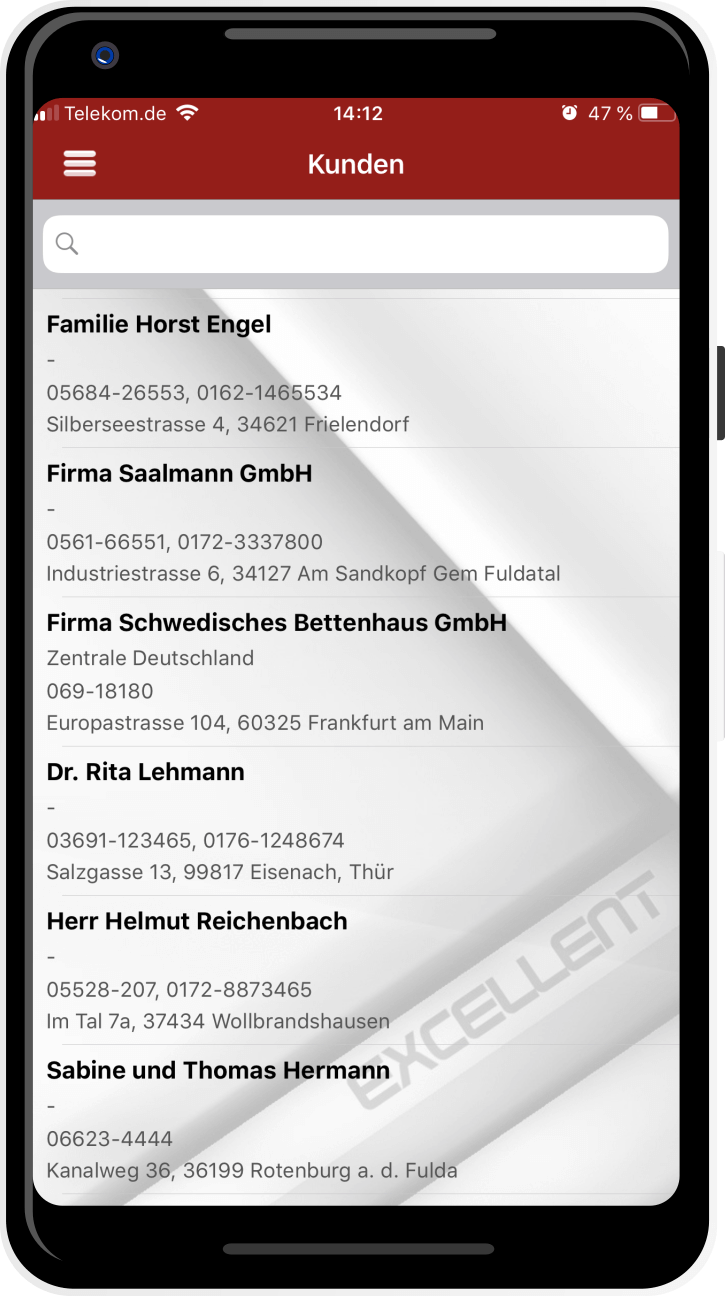Open the hamburger menu
Viewport: 725px width, 1296px height.
tap(80, 164)
